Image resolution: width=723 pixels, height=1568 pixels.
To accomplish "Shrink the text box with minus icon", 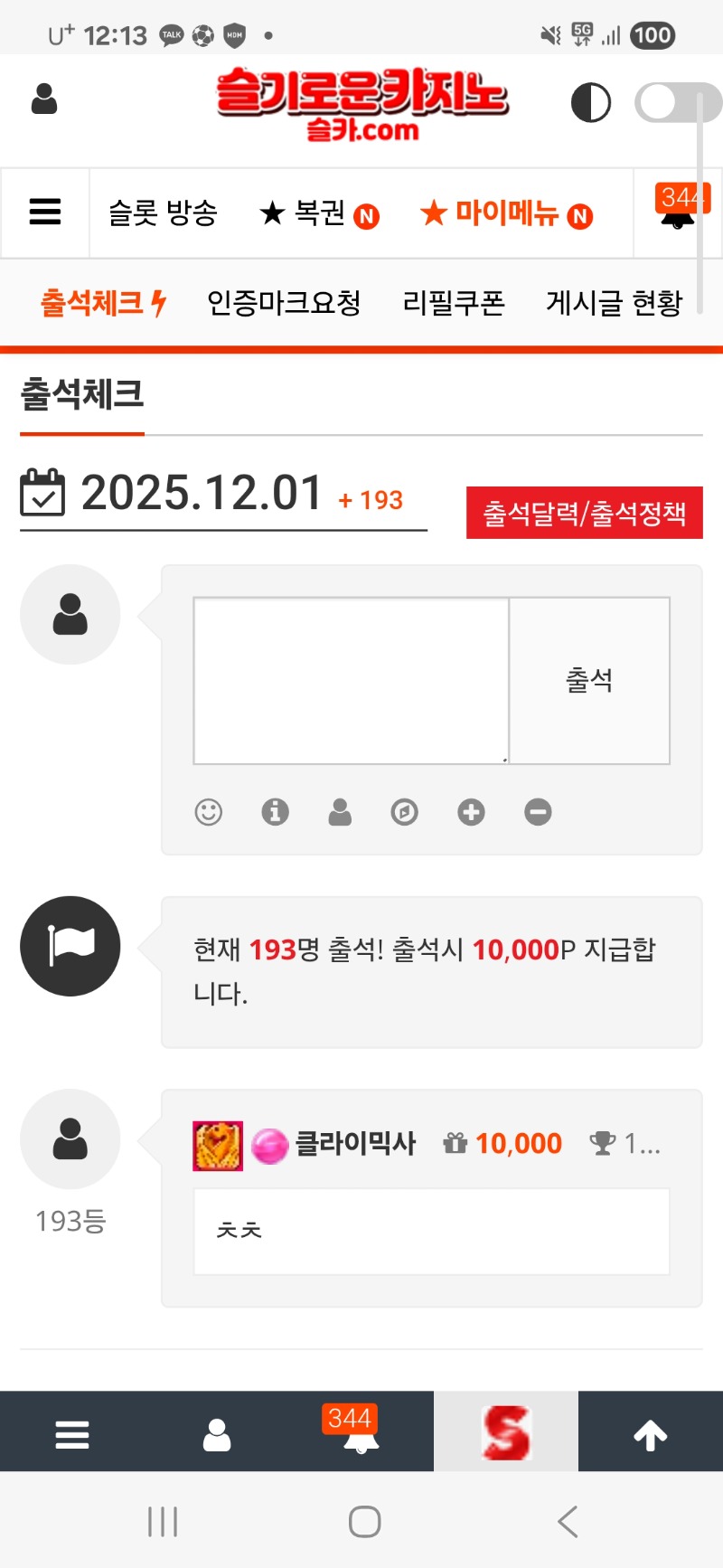I will point(538,812).
